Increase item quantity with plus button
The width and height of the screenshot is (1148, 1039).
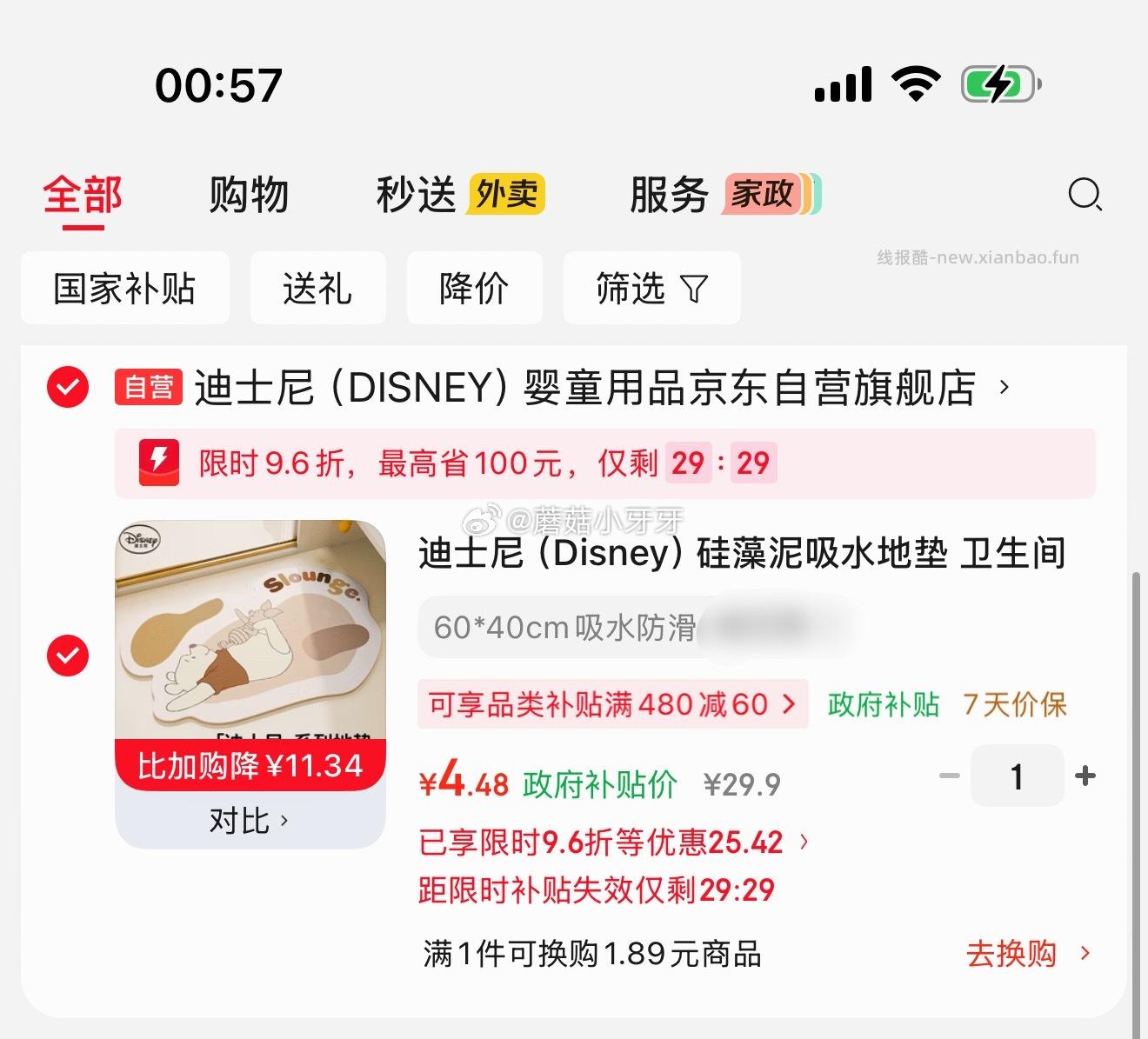click(1085, 776)
